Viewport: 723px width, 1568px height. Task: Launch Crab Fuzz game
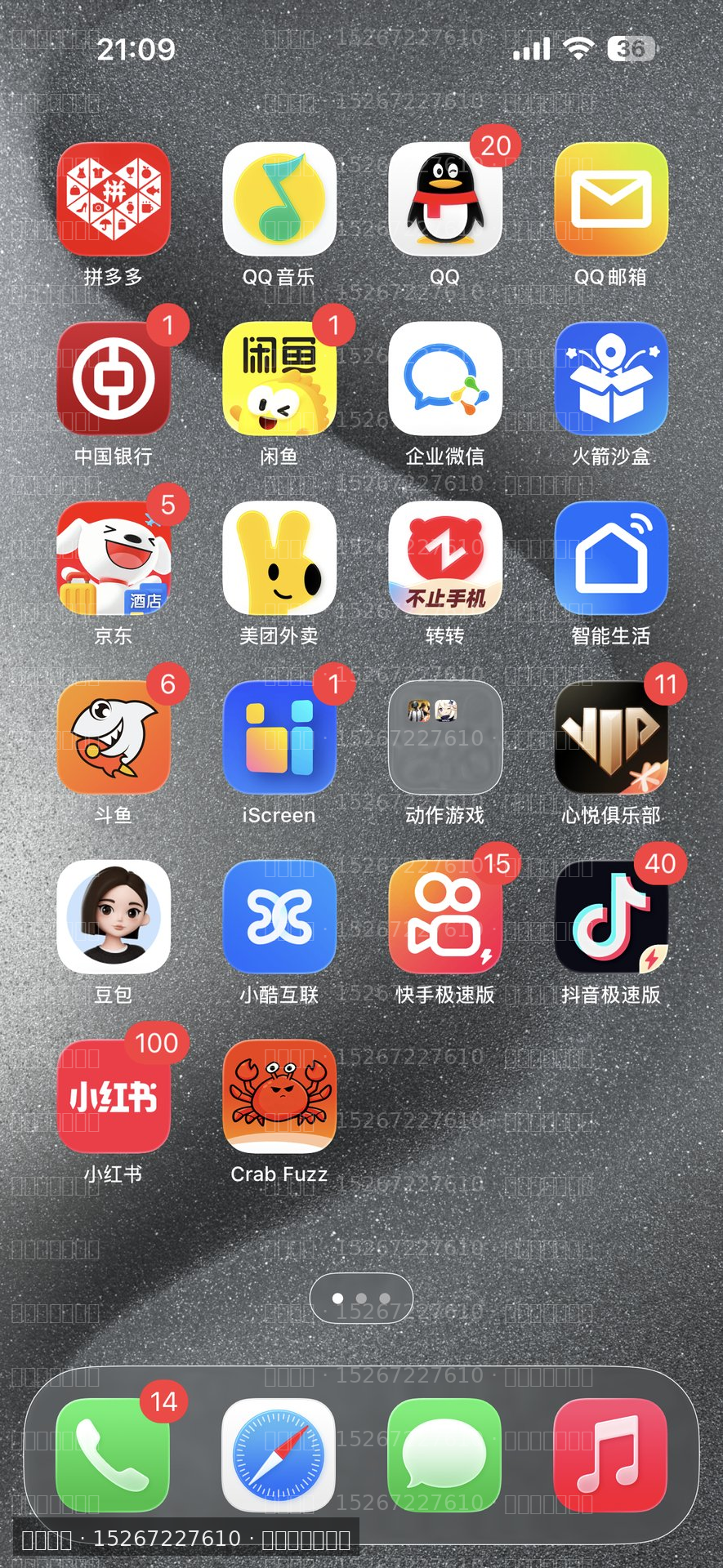279,1096
